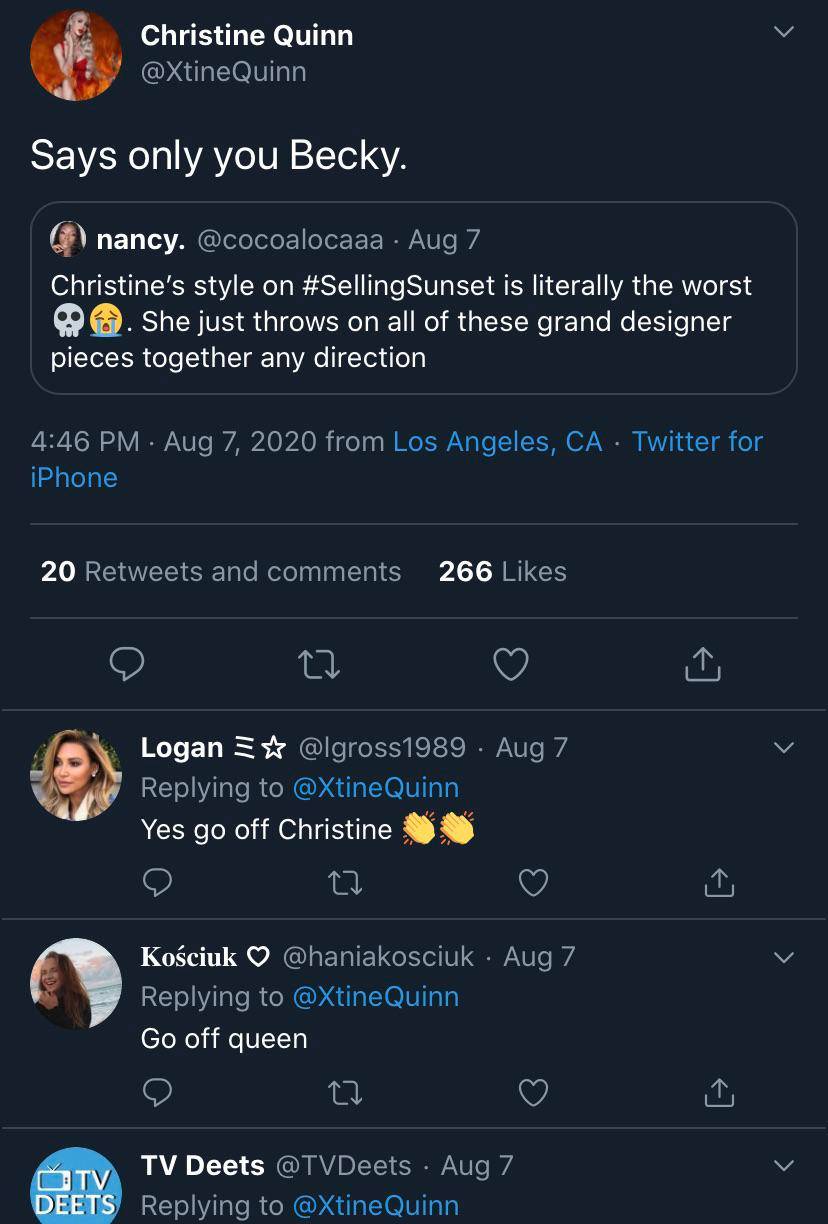828x1224 pixels.
Task: View the 20 Retweets and comments
Action: click(219, 571)
